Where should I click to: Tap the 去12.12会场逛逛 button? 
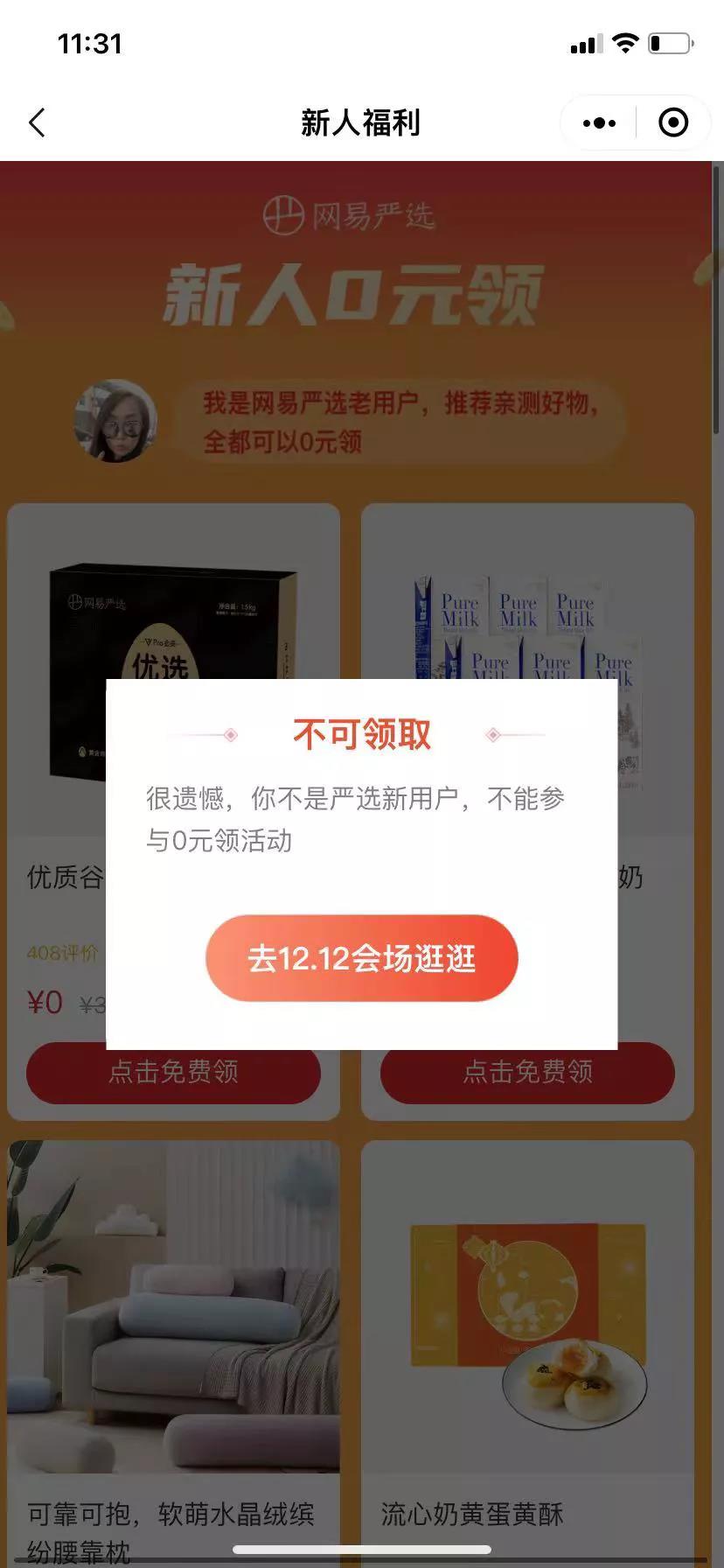pyautogui.click(x=361, y=958)
